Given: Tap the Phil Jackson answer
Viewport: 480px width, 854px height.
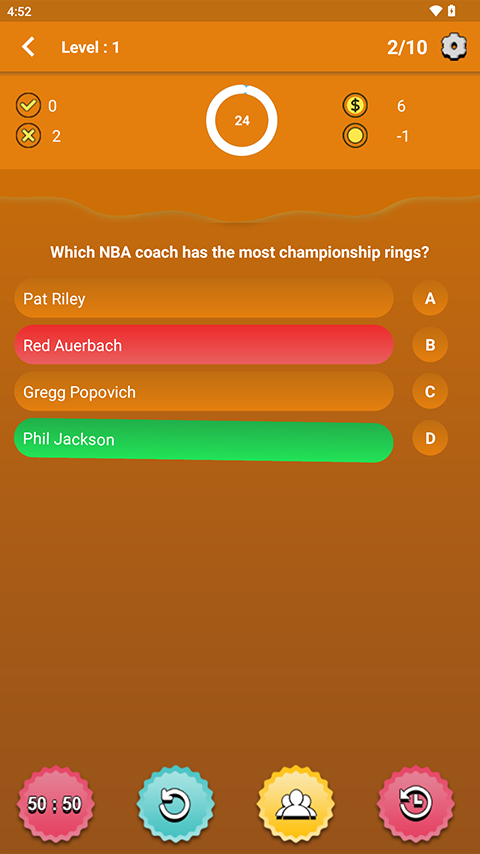Looking at the screenshot, I should pos(204,439).
